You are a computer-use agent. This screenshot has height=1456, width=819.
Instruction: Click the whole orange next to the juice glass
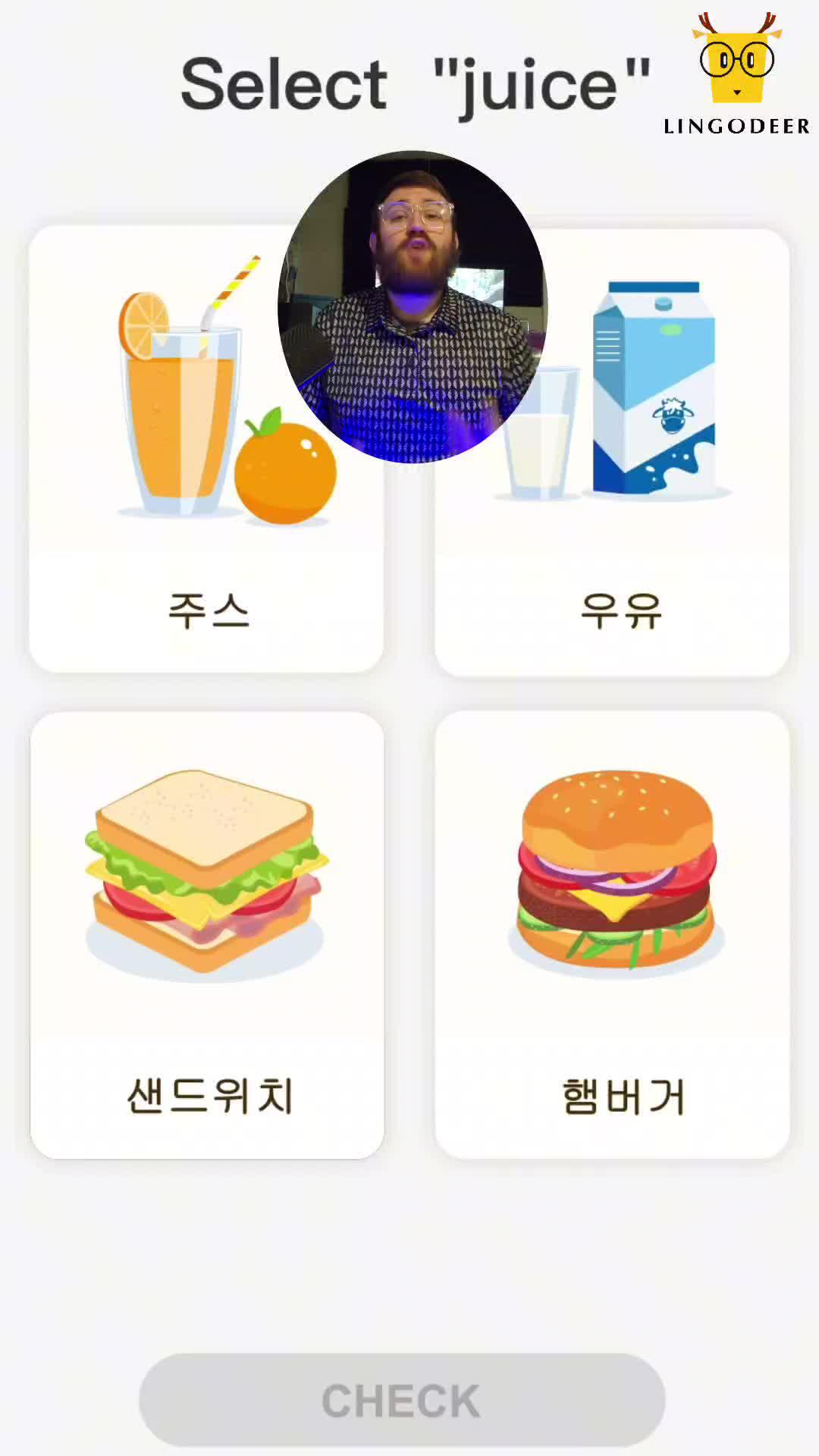tap(284, 474)
